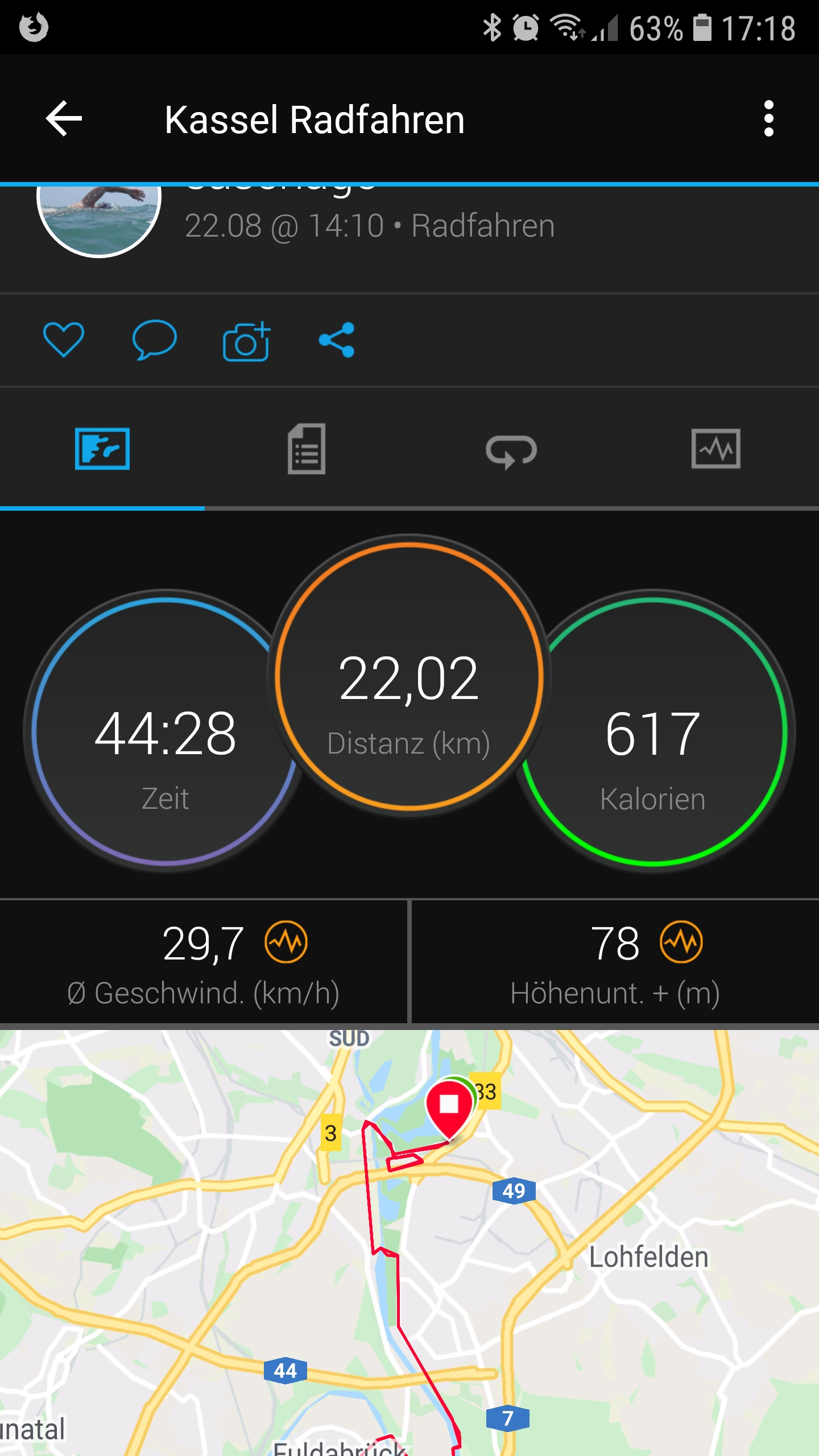Image resolution: width=819 pixels, height=1456 pixels.
Task: Go back using the arrow
Action: point(64,119)
